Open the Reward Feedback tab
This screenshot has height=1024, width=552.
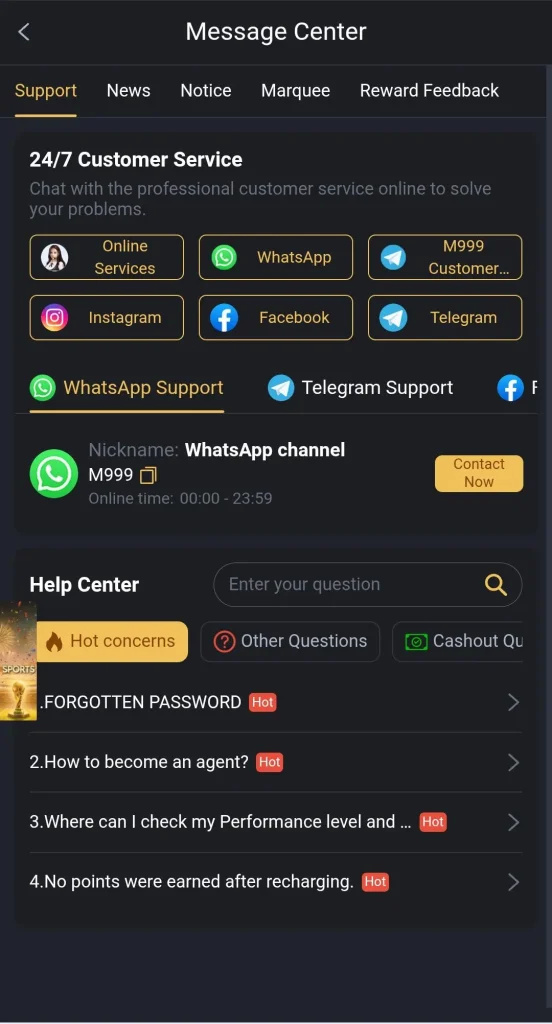tap(429, 91)
